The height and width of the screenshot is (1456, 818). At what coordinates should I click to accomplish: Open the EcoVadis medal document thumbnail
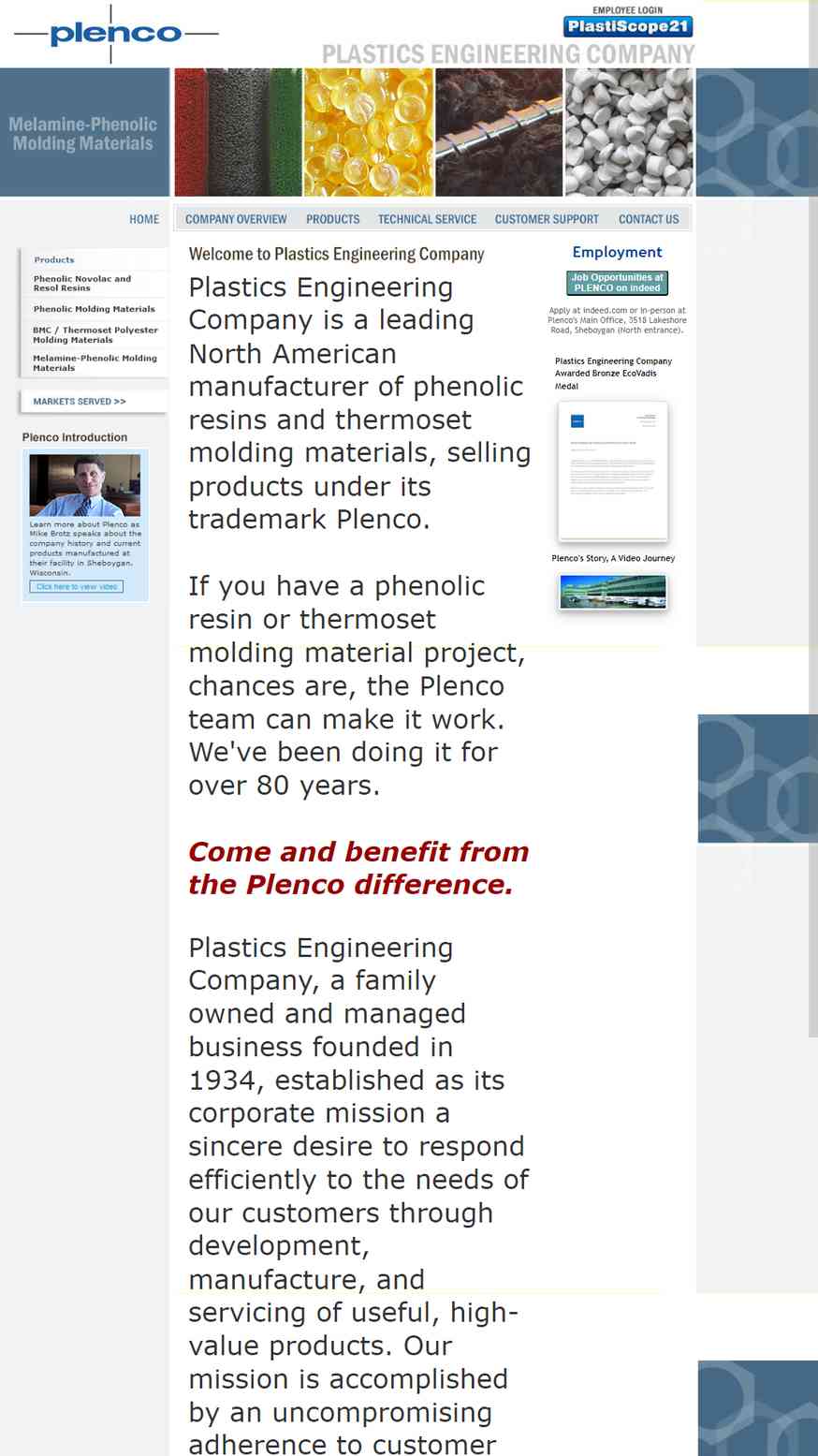click(613, 471)
